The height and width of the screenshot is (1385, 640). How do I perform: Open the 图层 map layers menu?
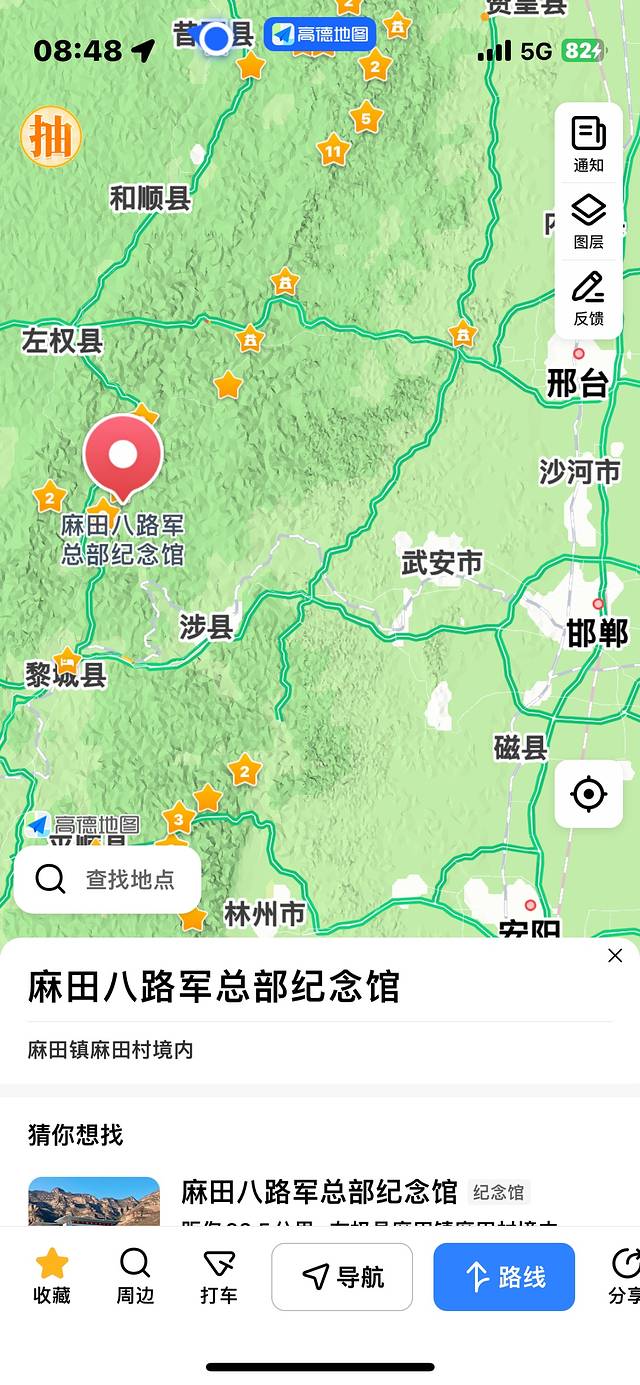pyautogui.click(x=589, y=222)
